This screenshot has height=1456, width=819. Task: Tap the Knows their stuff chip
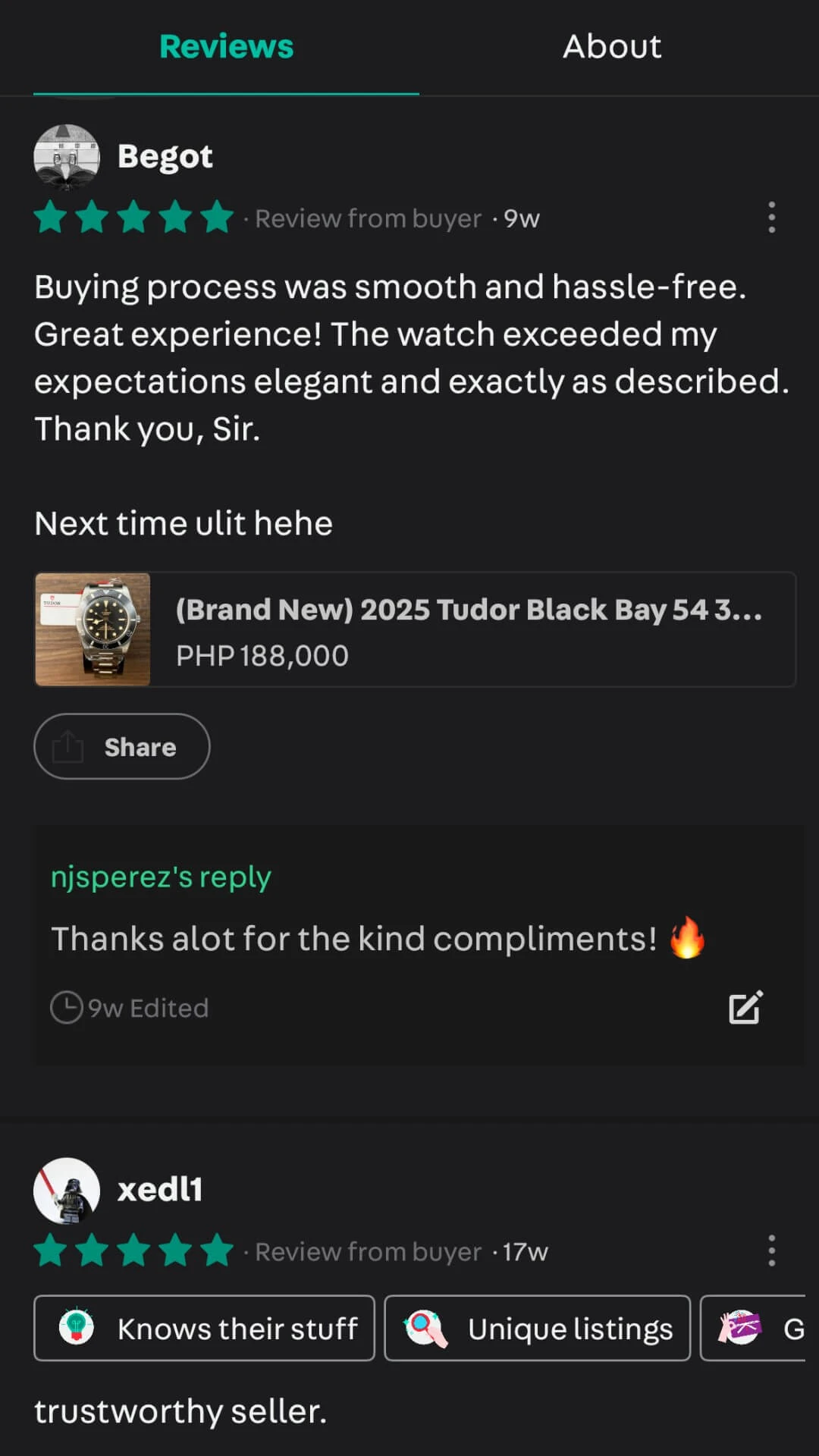pos(204,1328)
